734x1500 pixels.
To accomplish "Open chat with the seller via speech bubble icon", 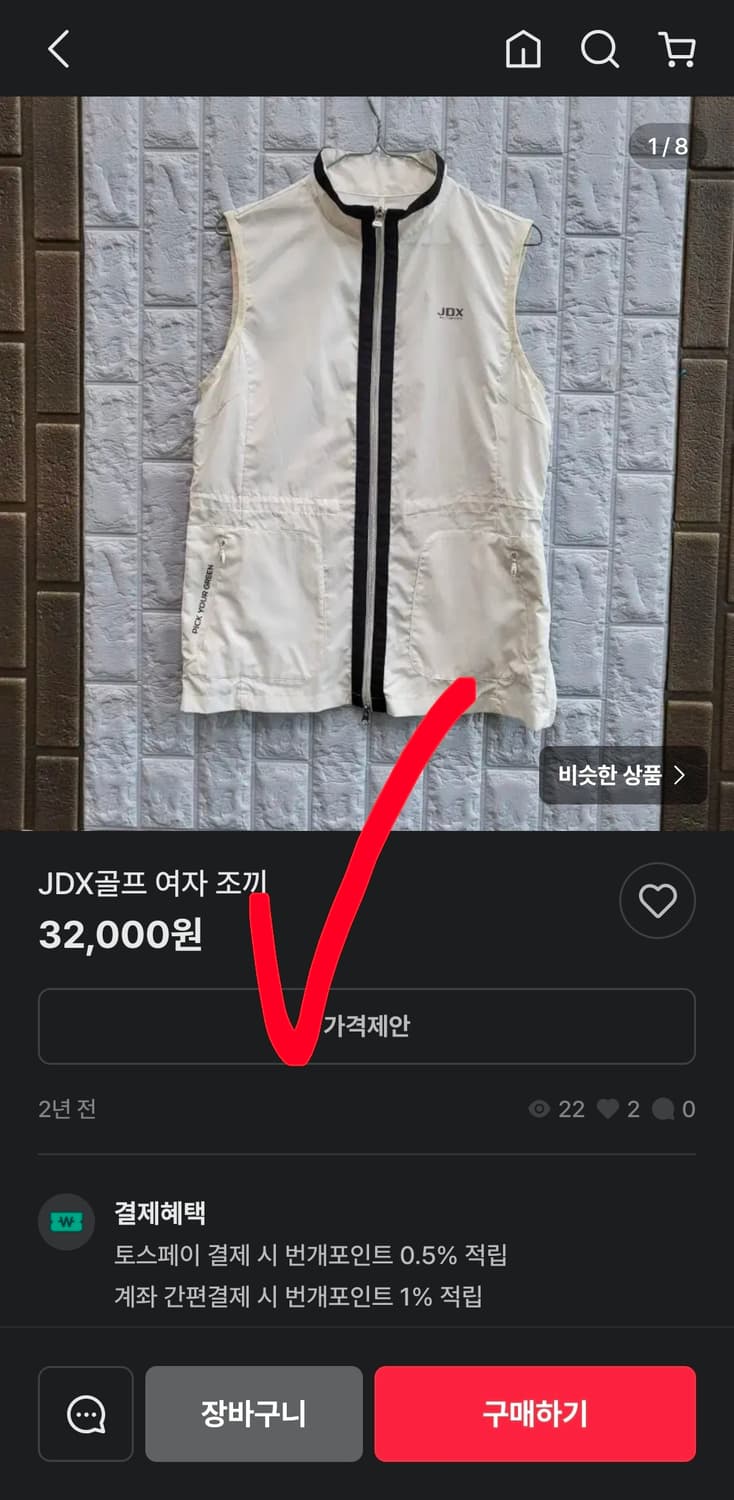I will (x=85, y=1413).
